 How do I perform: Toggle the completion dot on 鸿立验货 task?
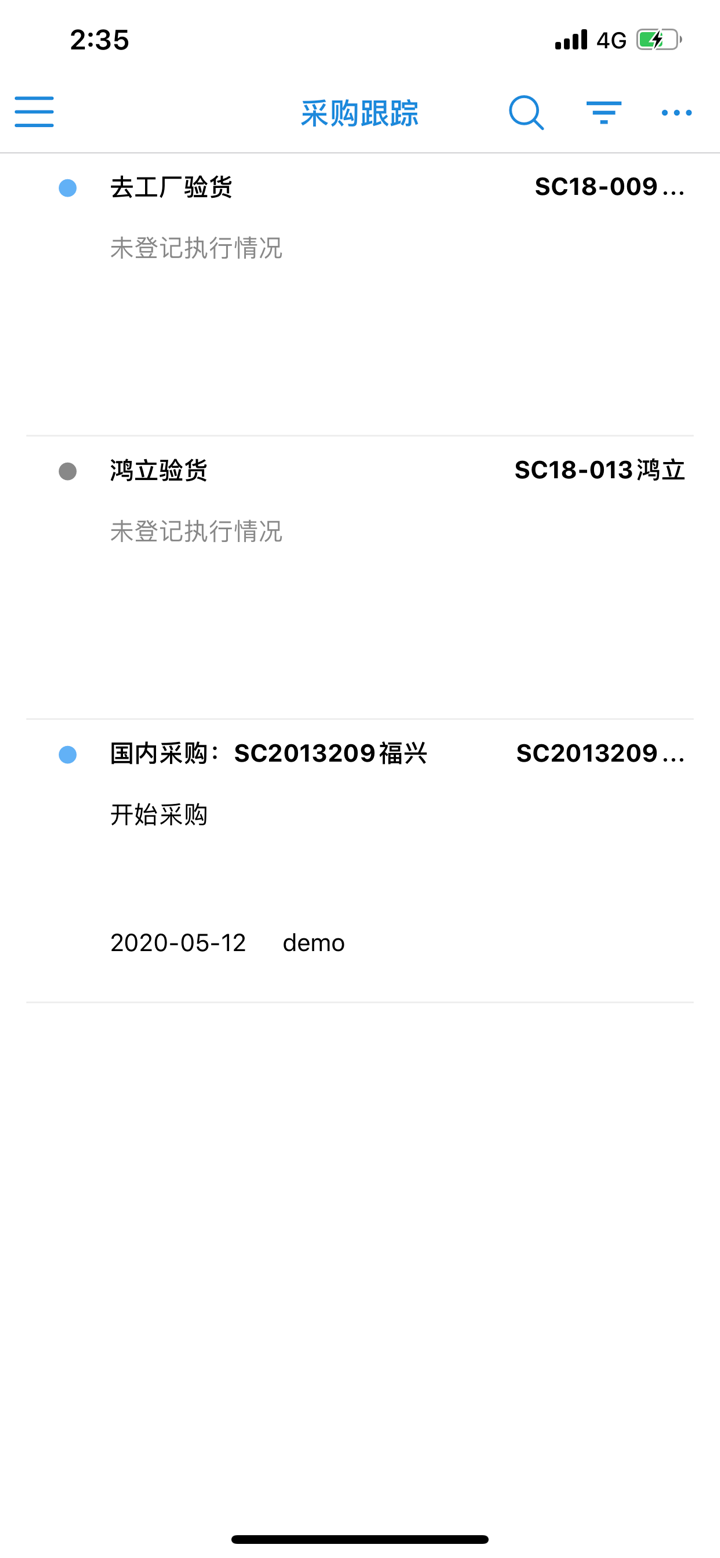[67, 470]
